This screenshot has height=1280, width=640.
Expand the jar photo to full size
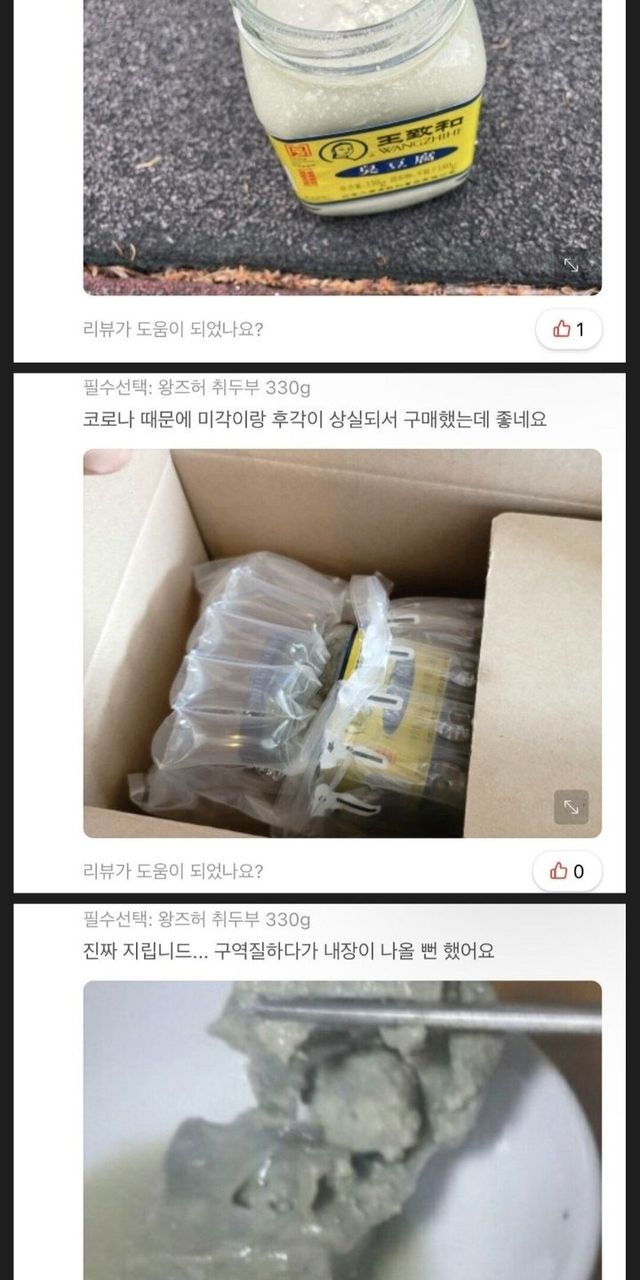click(x=571, y=265)
